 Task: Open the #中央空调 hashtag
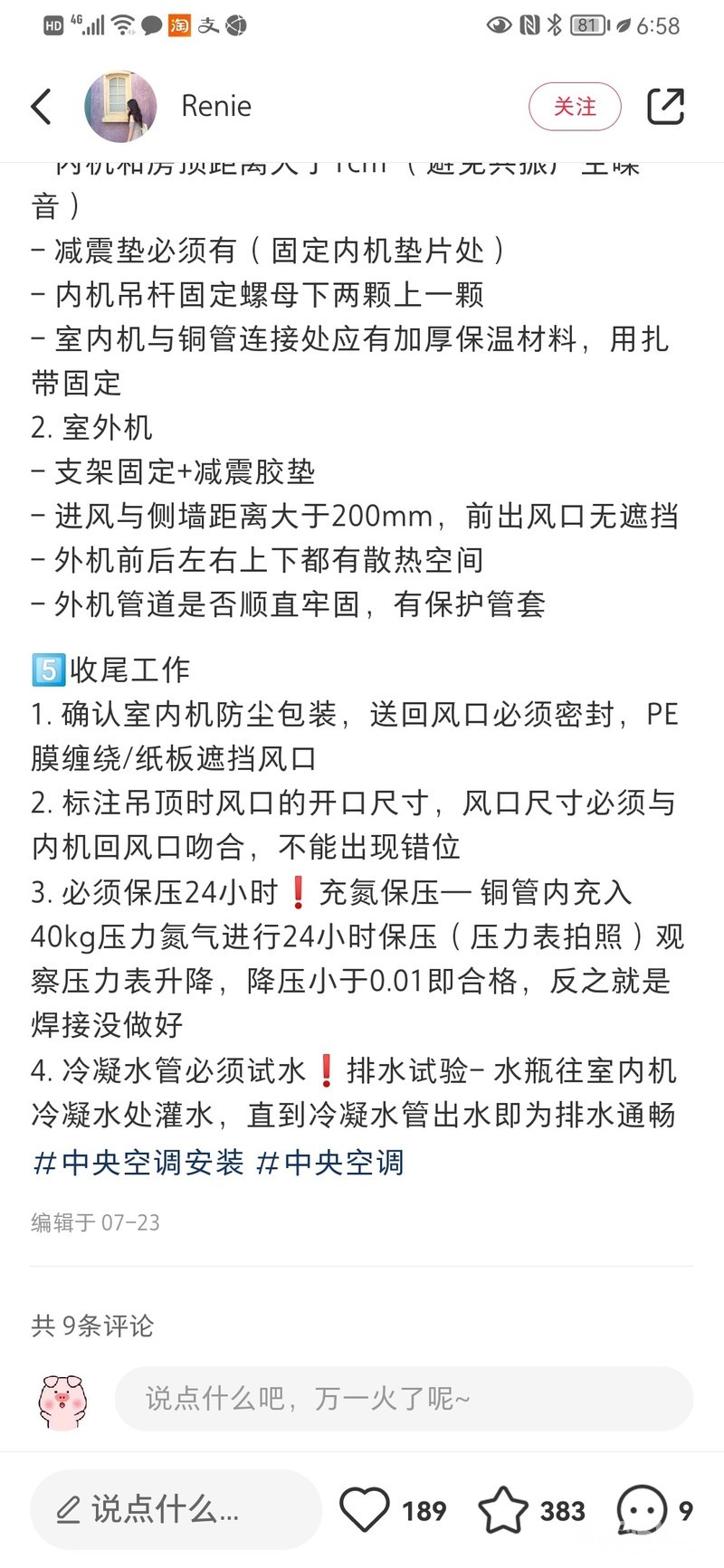pyautogui.click(x=329, y=1163)
